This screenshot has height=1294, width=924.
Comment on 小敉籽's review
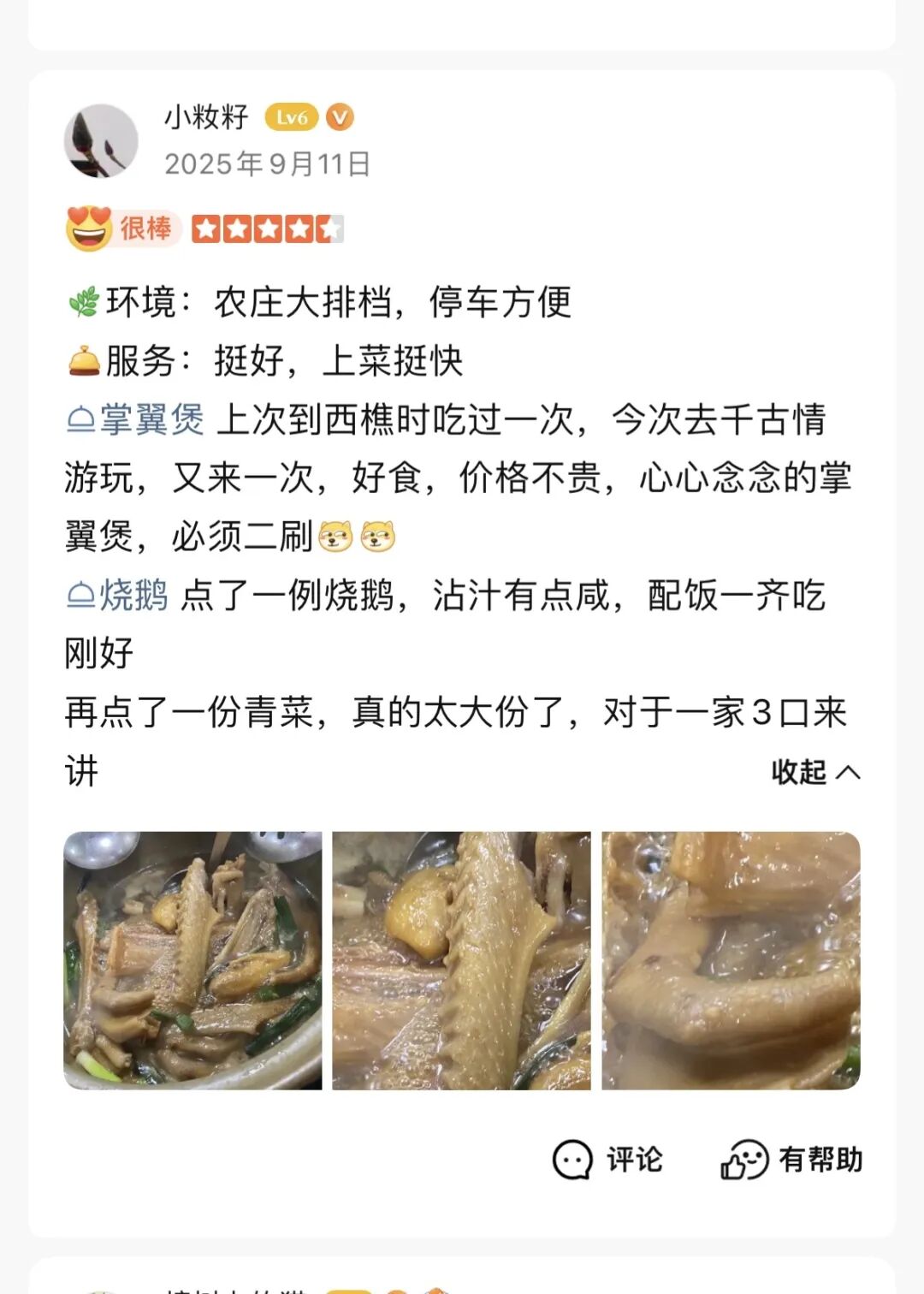[x=607, y=1160]
